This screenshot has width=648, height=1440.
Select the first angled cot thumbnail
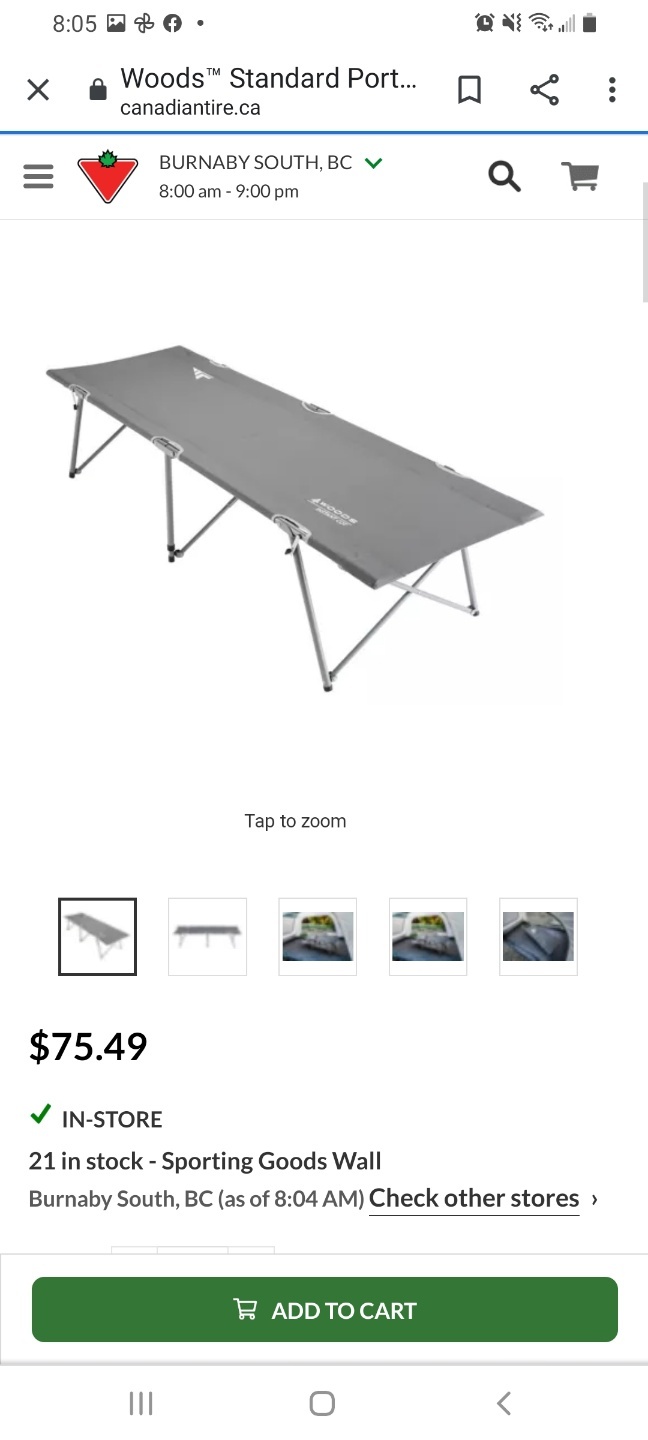coord(97,936)
